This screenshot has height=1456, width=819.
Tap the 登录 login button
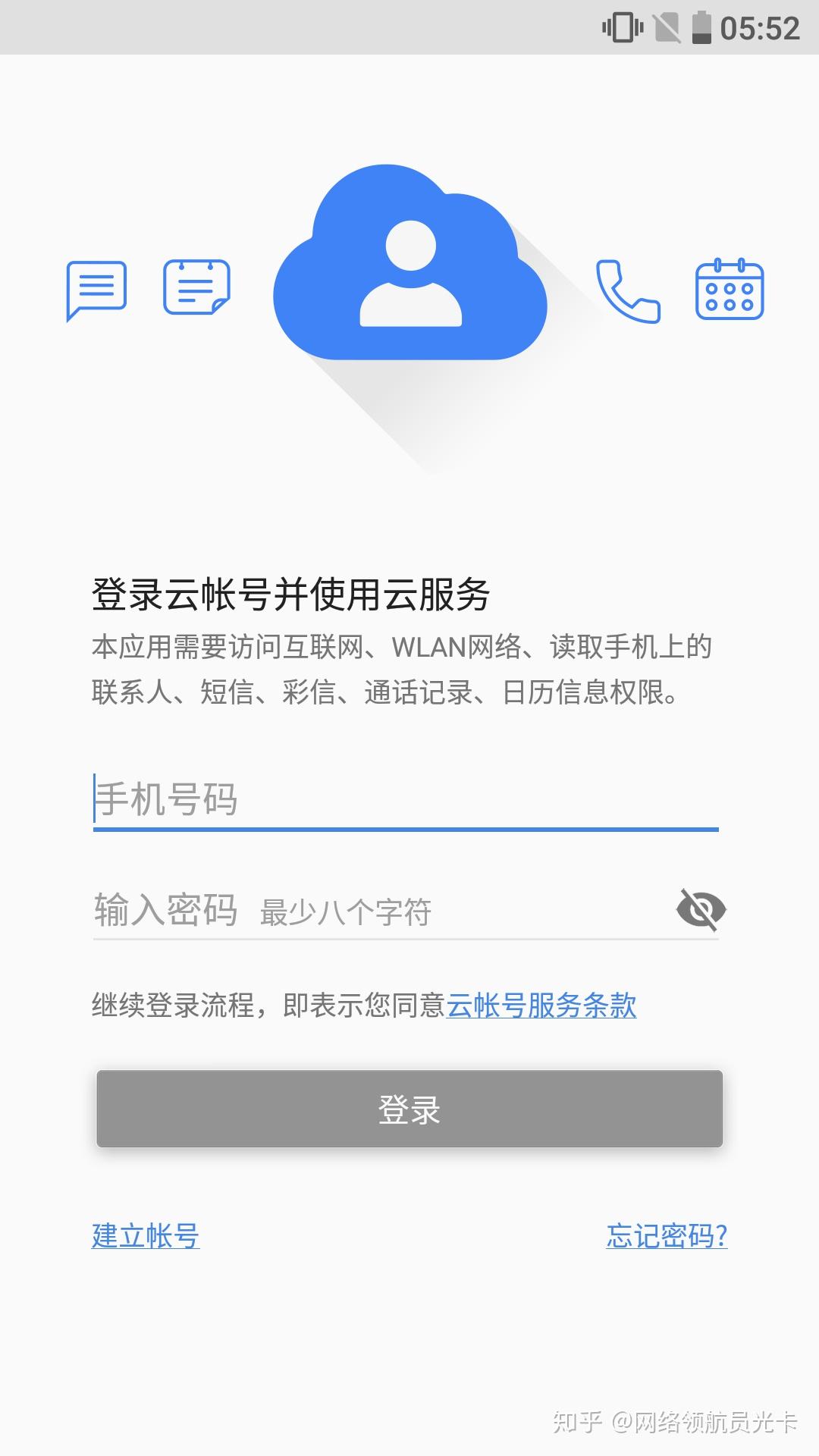tap(409, 1109)
